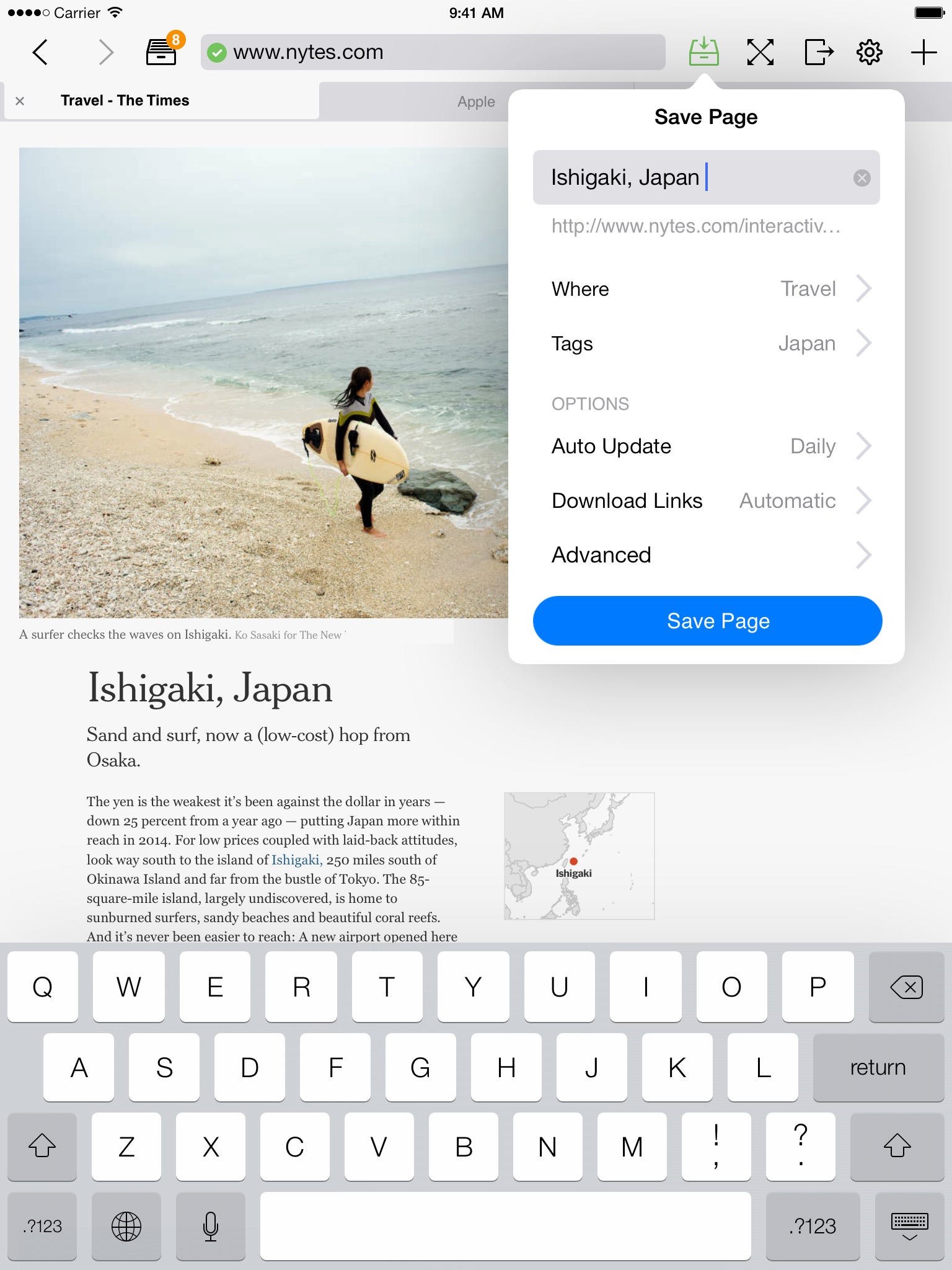Hide the keyboard with the dismiss key
The image size is (952, 1270).
click(x=909, y=1226)
